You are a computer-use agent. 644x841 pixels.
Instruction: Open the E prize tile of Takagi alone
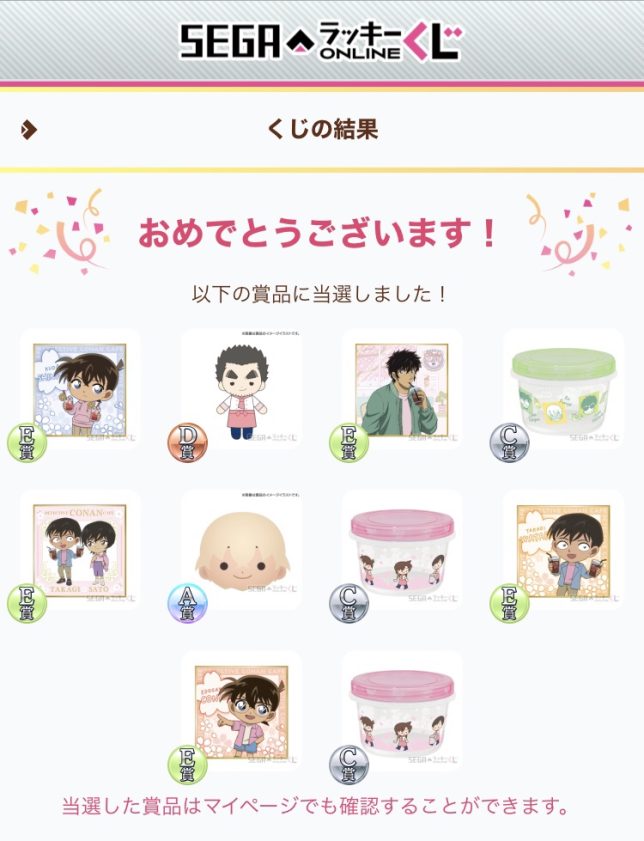click(x=563, y=550)
